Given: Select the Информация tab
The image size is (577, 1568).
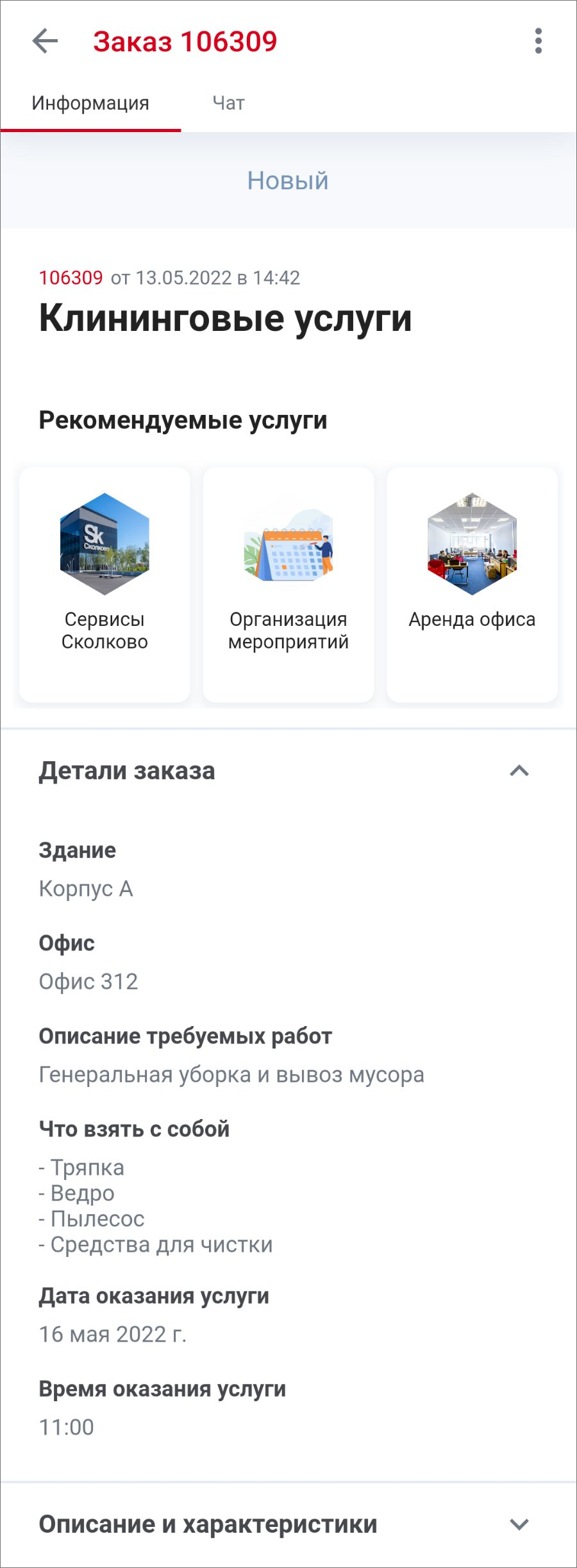Looking at the screenshot, I should [90, 103].
